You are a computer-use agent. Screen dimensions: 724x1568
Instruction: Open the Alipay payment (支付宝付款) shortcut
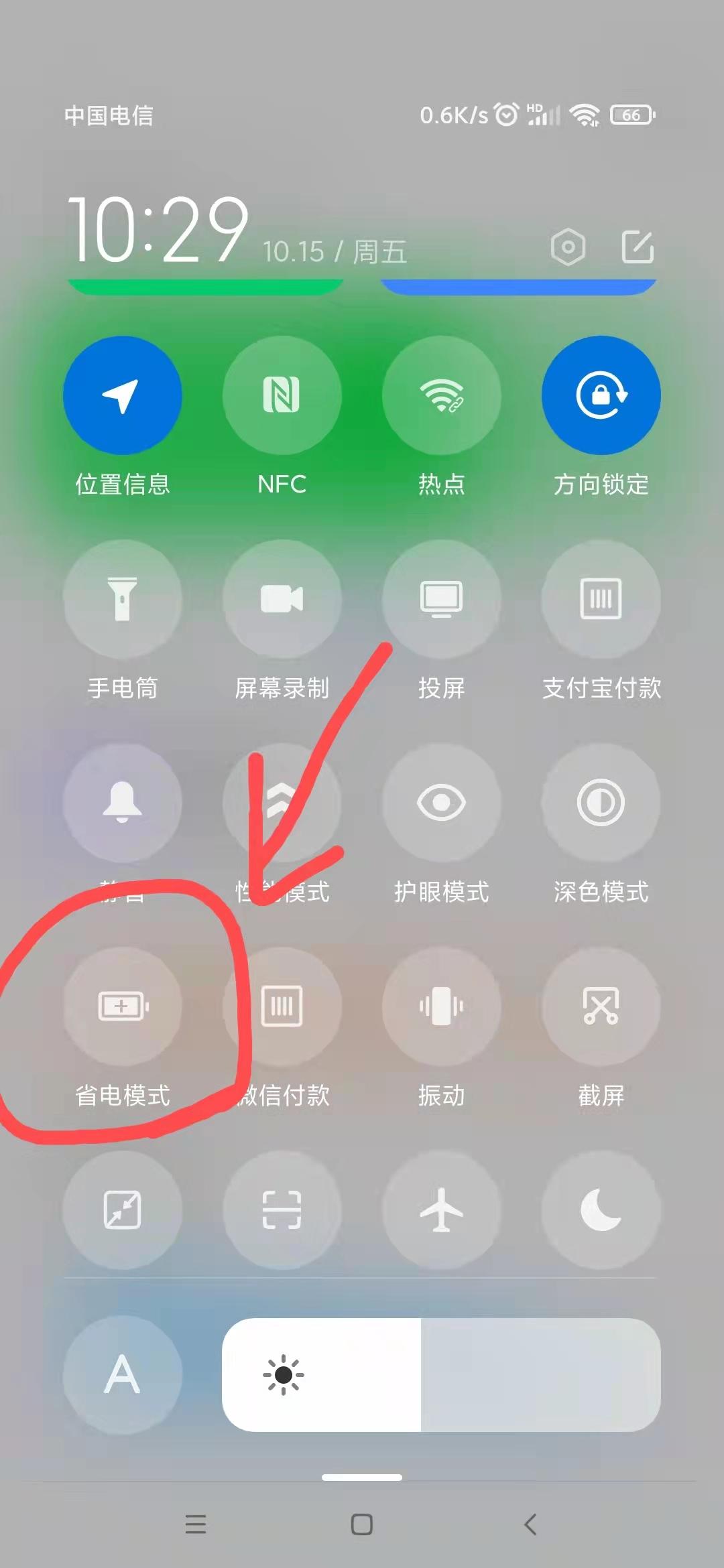(x=601, y=601)
